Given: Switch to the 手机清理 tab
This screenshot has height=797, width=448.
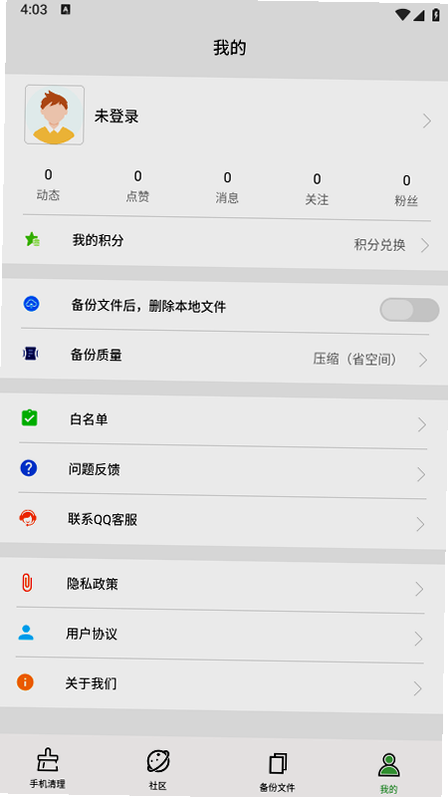Looking at the screenshot, I should (48, 767).
